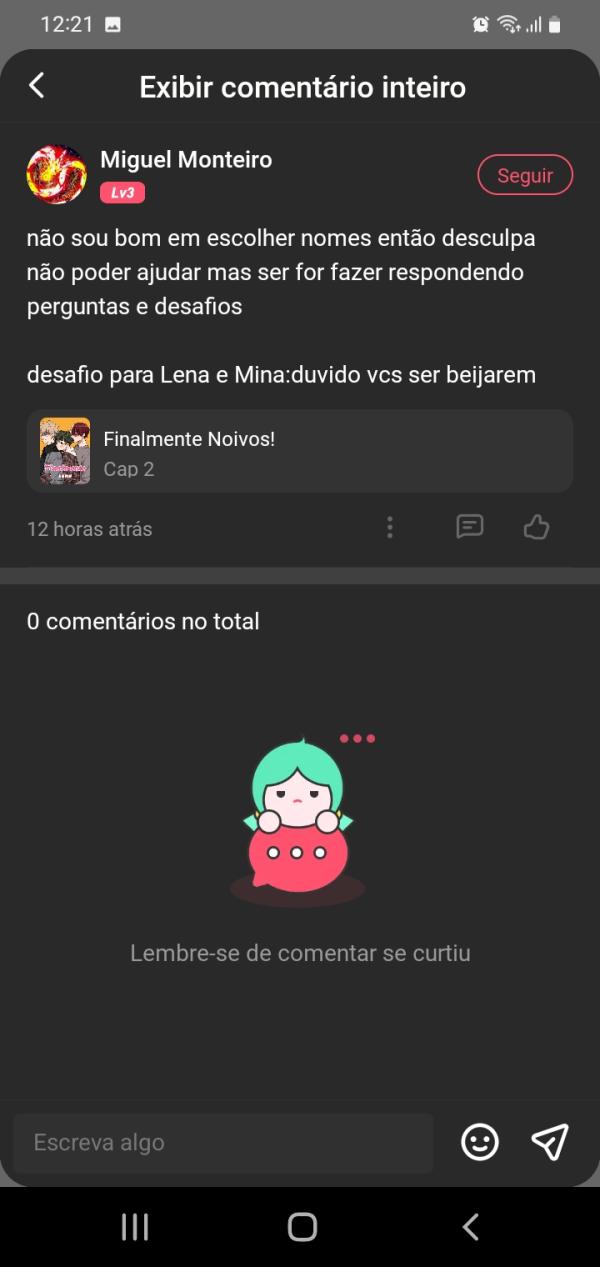
Task: Open the recent apps view
Action: [134, 1227]
